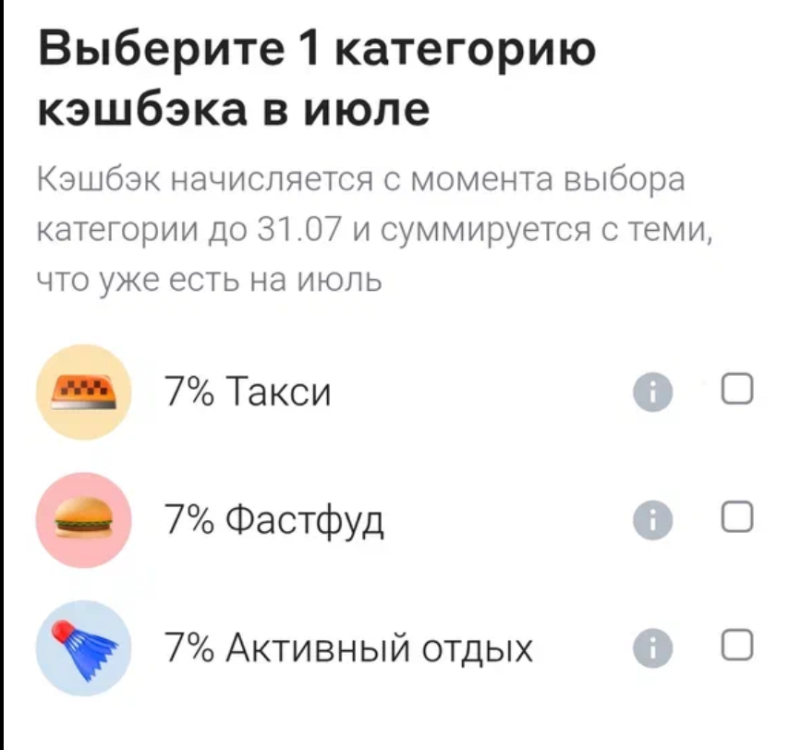View info about Фастфуд cashback
789x750 pixels.
(x=651, y=520)
